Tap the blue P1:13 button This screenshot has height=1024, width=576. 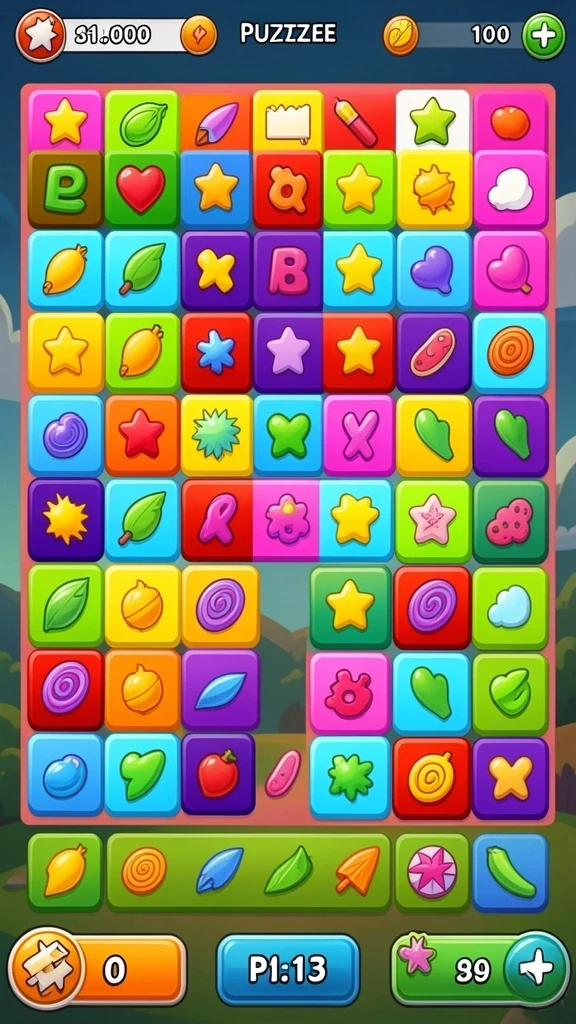[x=288, y=969]
